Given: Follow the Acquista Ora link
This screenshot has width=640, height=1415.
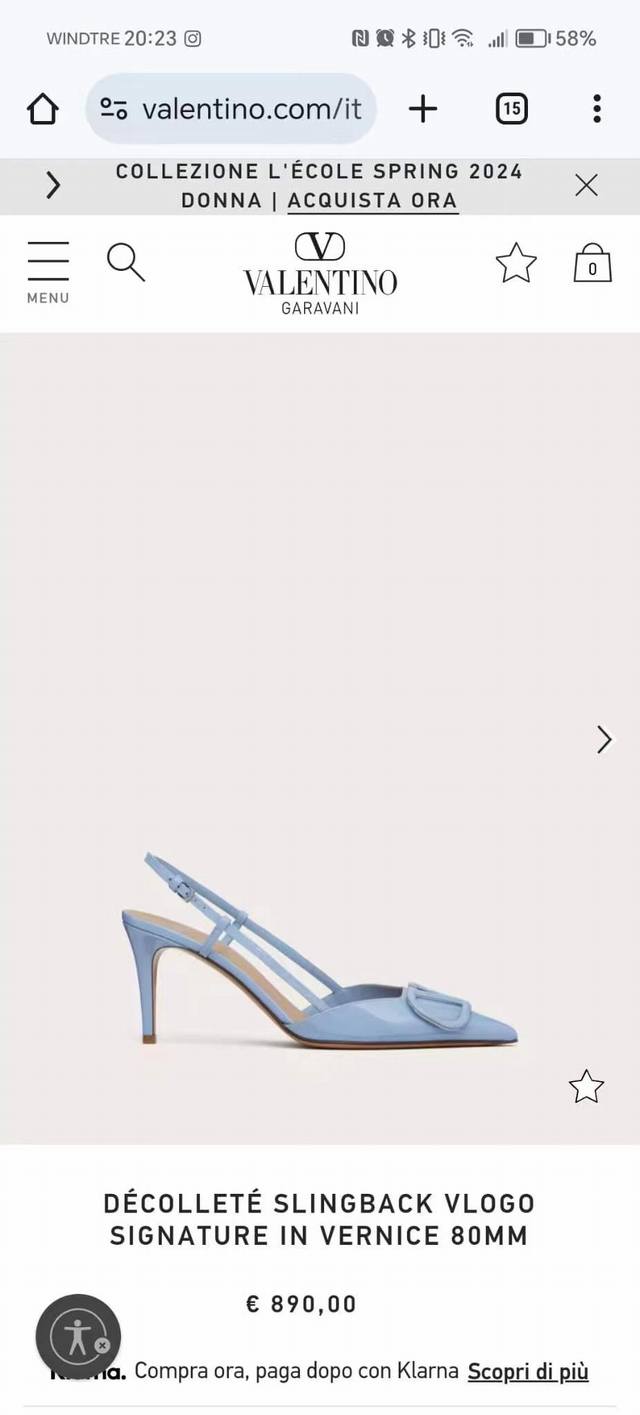Looking at the screenshot, I should coord(372,200).
